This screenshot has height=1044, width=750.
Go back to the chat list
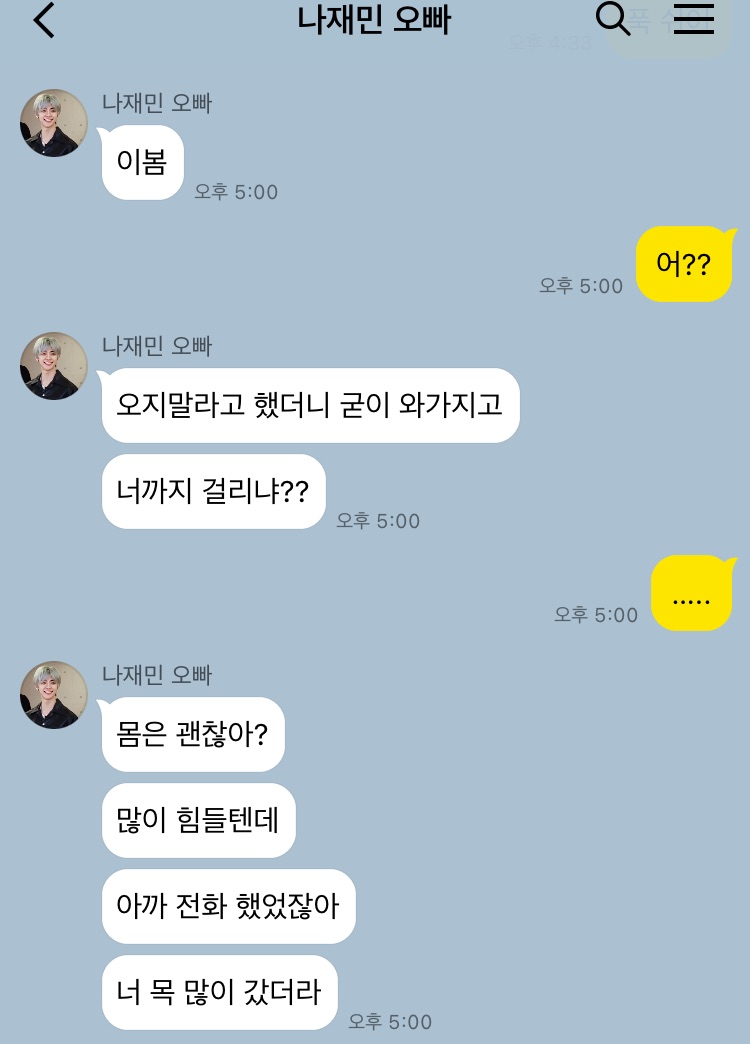pos(44,20)
